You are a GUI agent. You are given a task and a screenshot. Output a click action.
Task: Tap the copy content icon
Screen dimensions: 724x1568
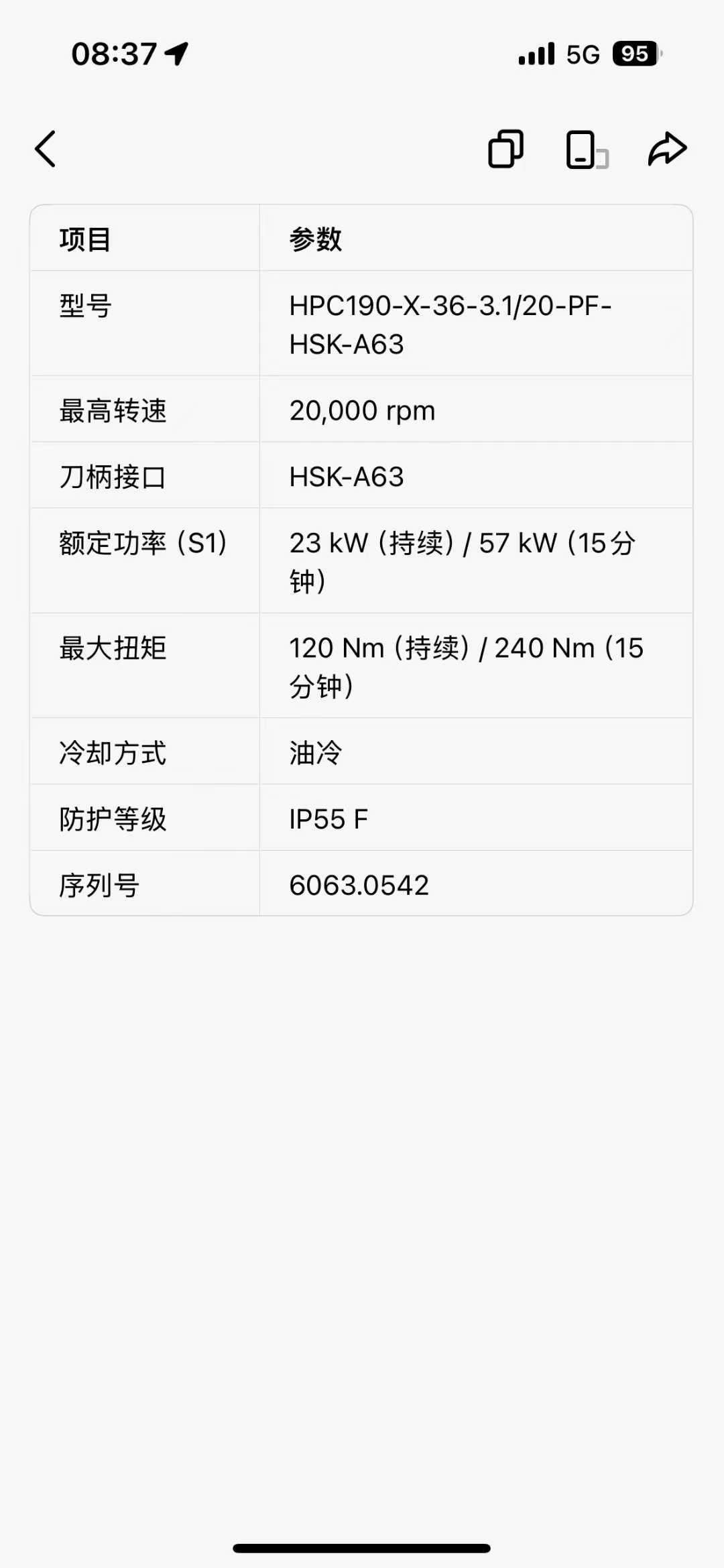tap(504, 149)
